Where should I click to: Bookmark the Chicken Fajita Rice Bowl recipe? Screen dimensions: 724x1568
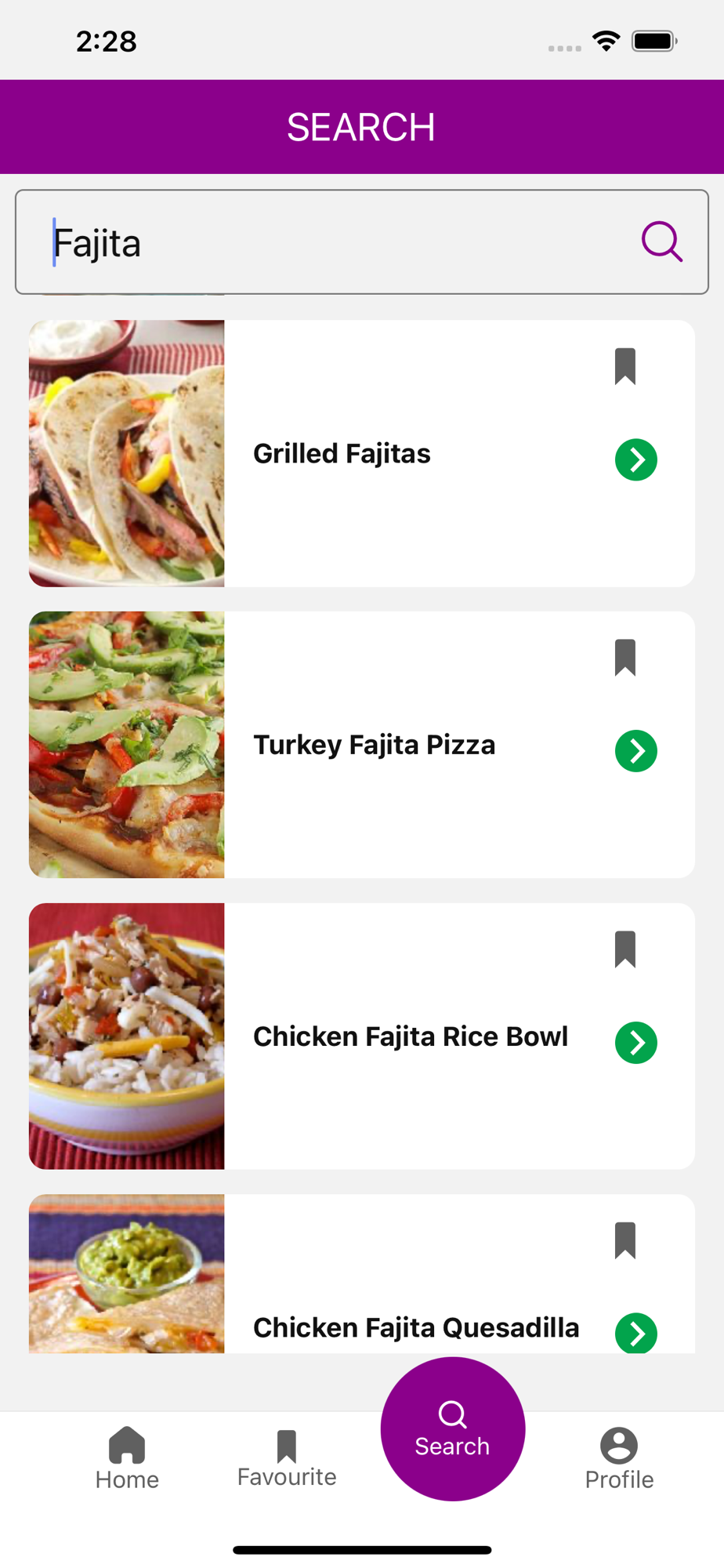click(x=625, y=949)
